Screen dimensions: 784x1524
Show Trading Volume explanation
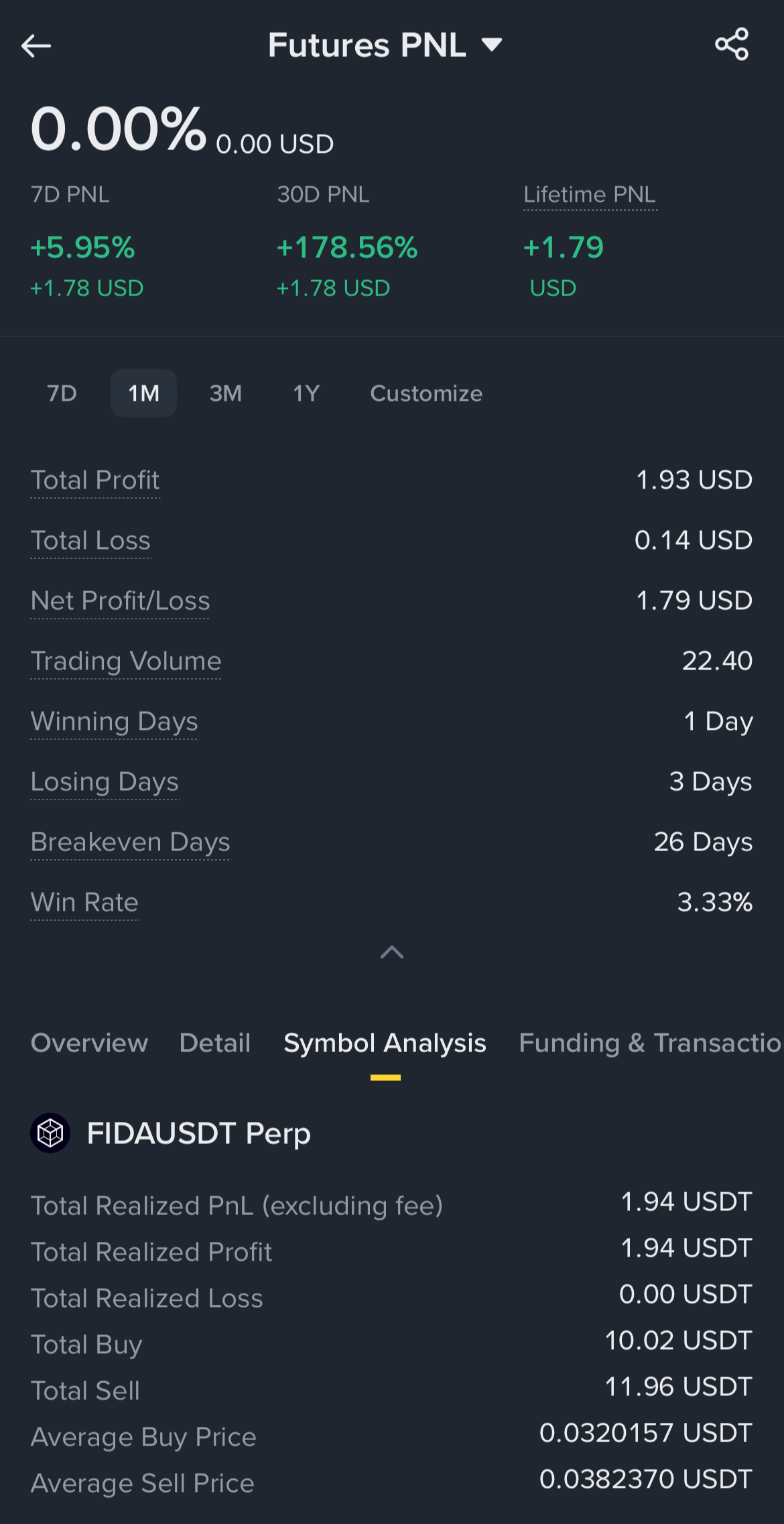(126, 661)
